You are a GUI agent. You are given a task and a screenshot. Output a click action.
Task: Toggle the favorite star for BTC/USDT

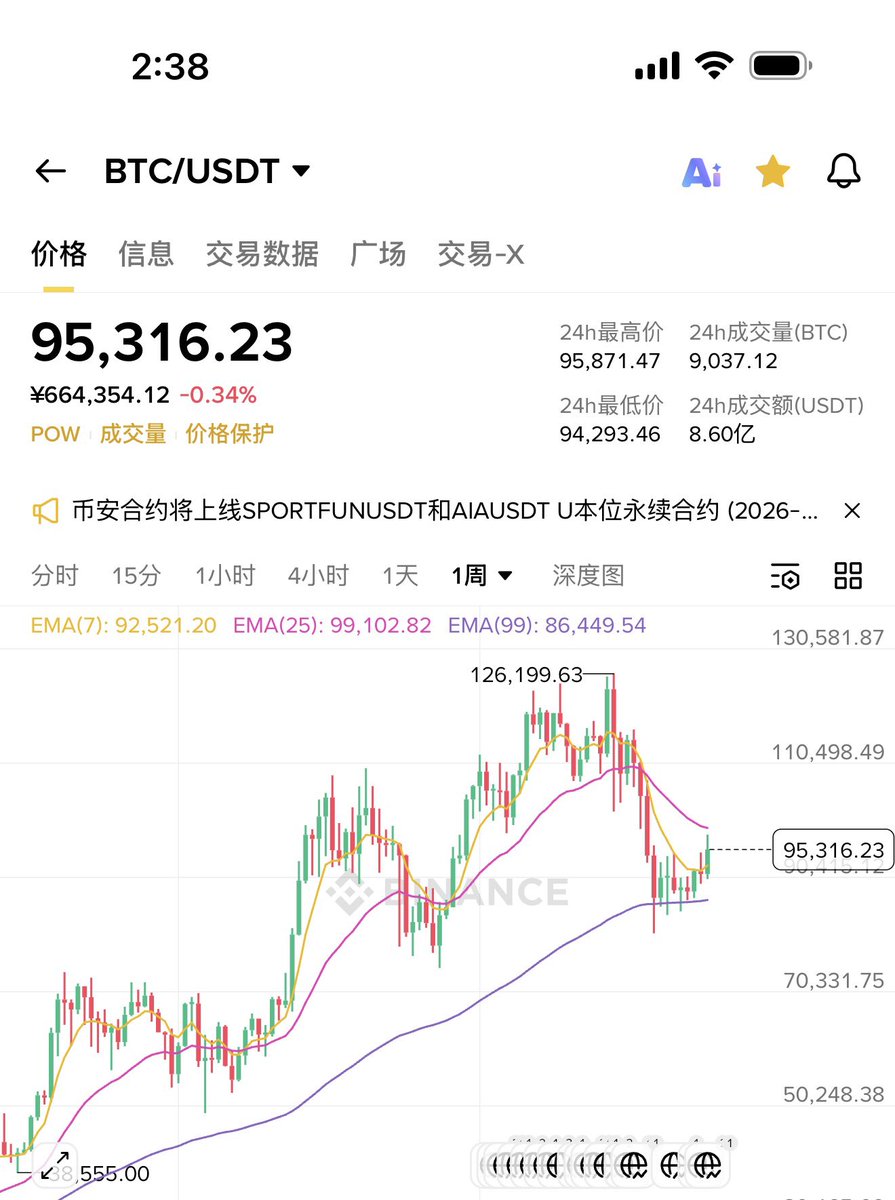[x=772, y=172]
